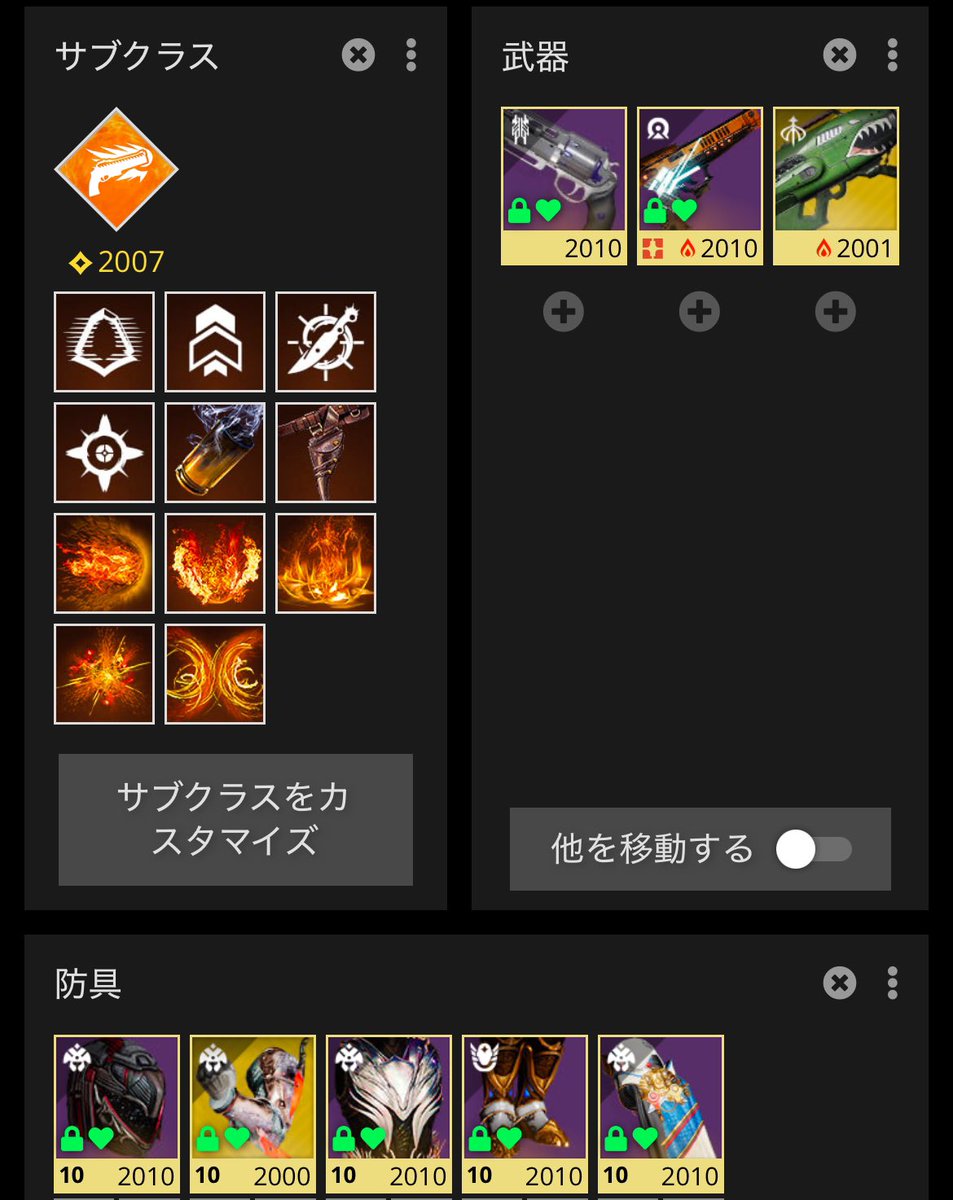Open the orange solar subclass diamond icon
Image resolution: width=953 pixels, height=1200 pixels.
click(x=116, y=169)
